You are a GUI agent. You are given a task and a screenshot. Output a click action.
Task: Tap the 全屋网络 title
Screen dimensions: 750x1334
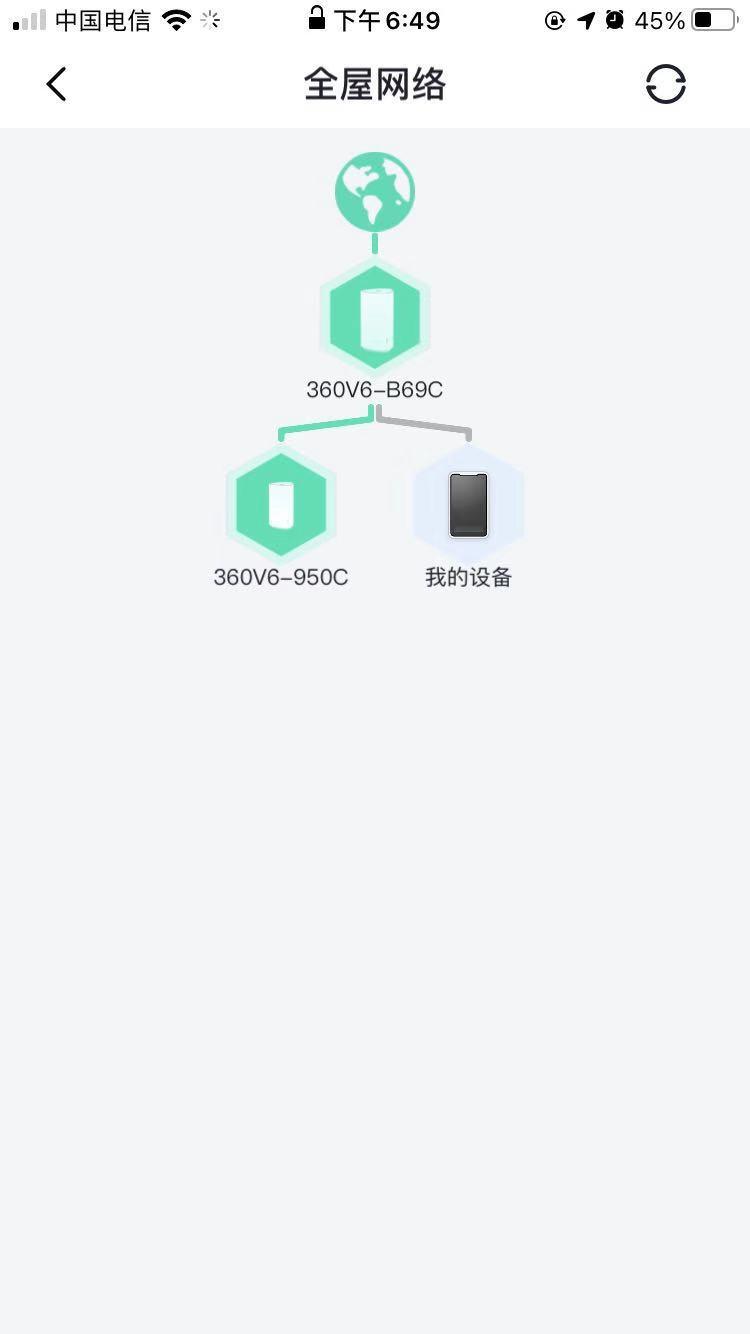[x=374, y=84]
